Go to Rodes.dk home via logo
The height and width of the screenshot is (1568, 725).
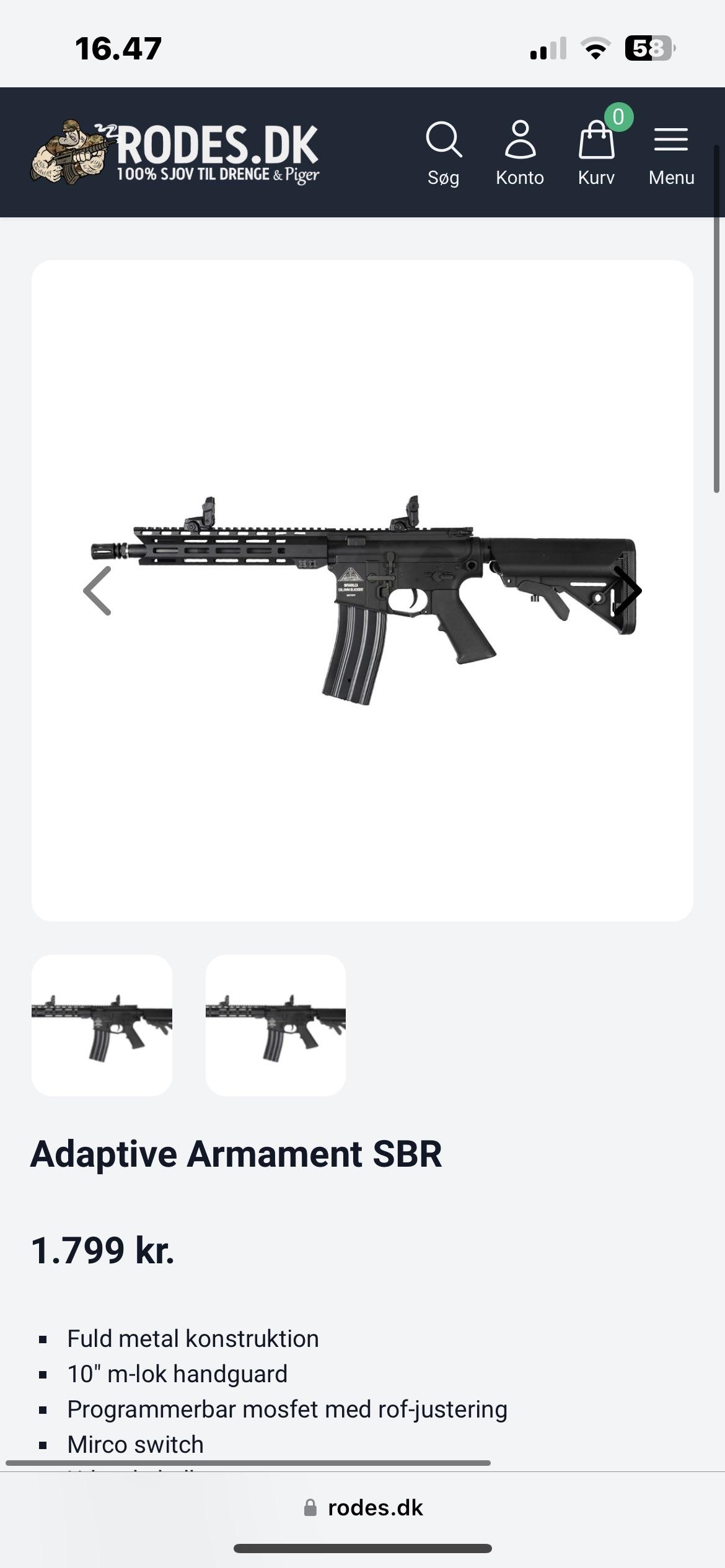tap(175, 152)
